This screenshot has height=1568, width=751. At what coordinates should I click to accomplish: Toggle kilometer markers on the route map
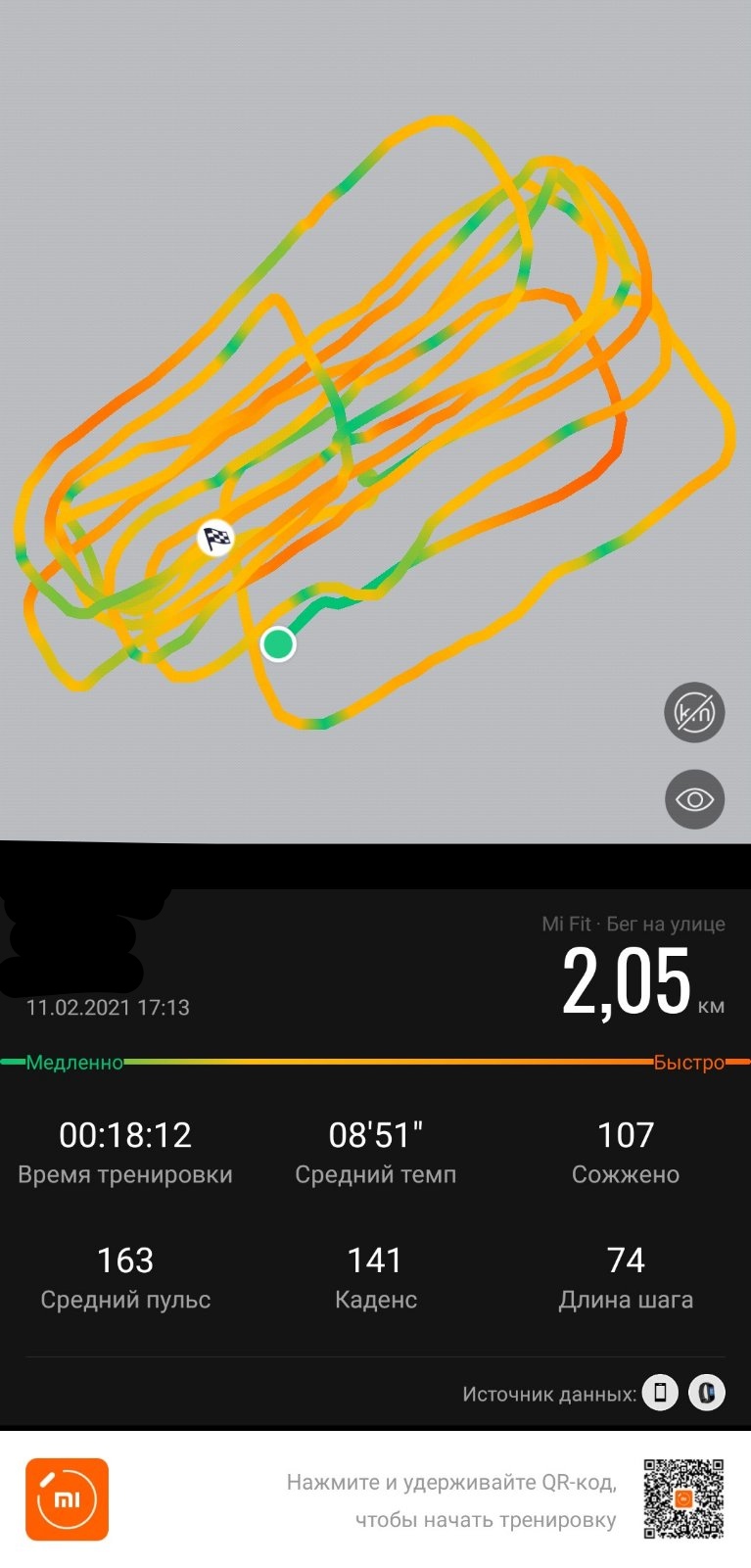coord(694,712)
